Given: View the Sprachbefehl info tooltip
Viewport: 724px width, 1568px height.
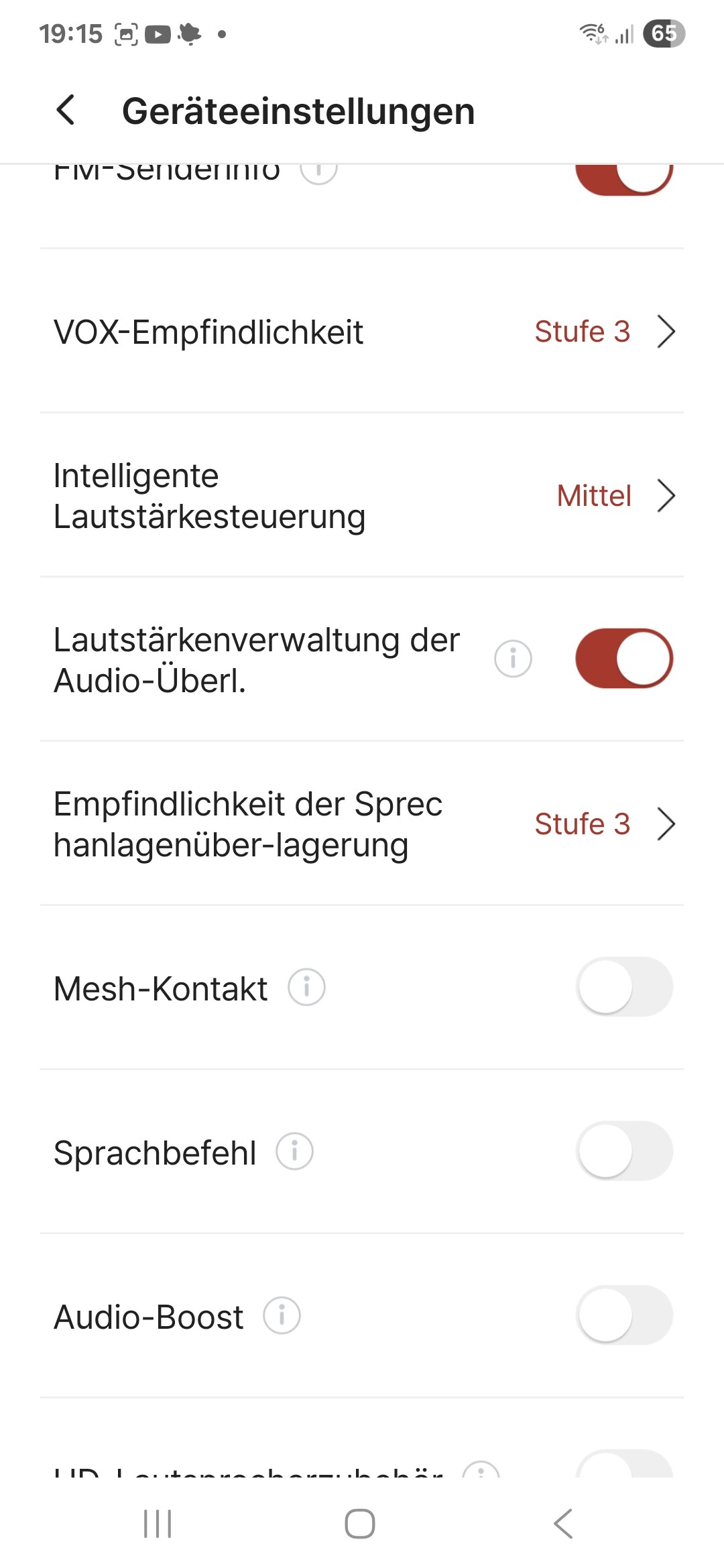Looking at the screenshot, I should point(294,1151).
